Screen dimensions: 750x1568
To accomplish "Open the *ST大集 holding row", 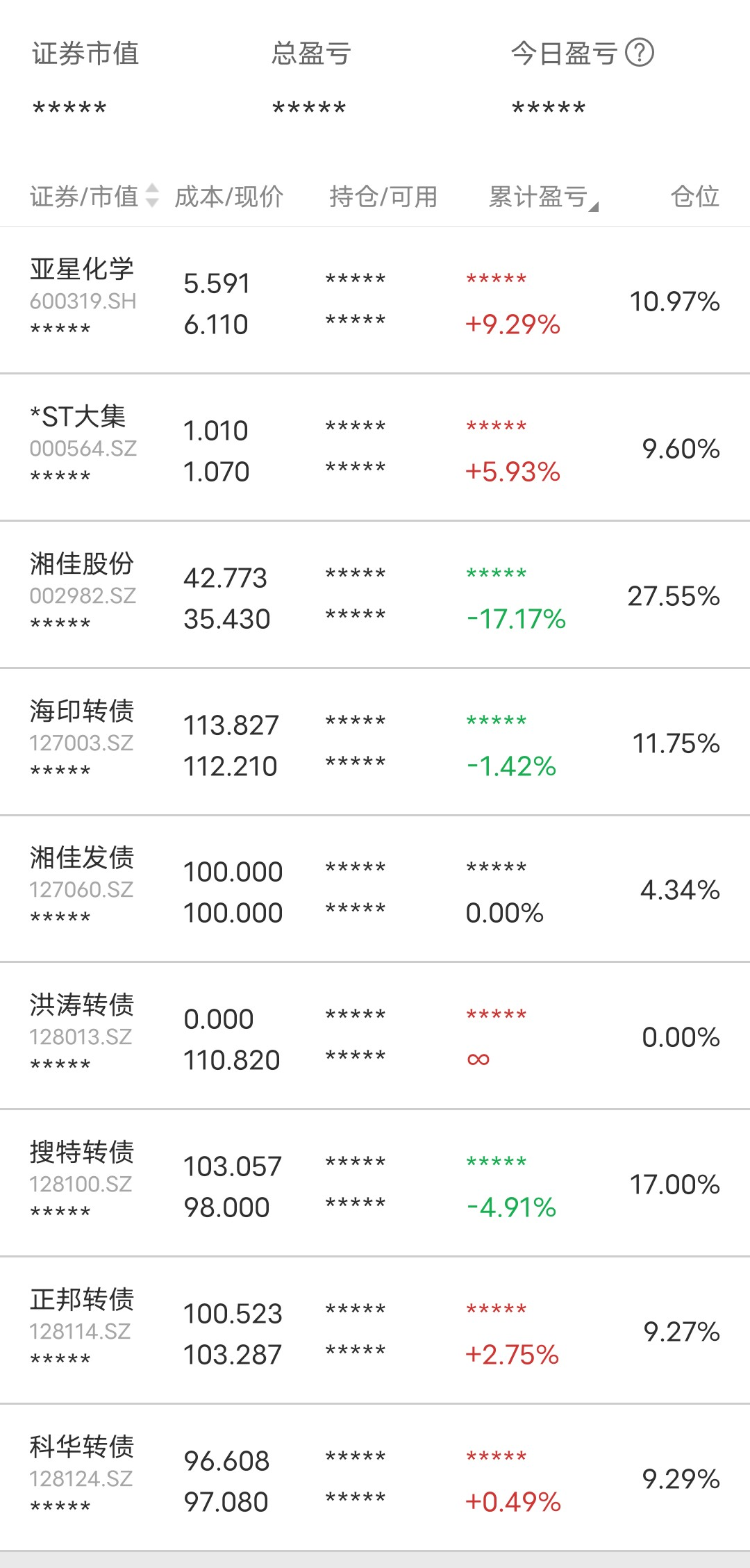I will click(375, 447).
